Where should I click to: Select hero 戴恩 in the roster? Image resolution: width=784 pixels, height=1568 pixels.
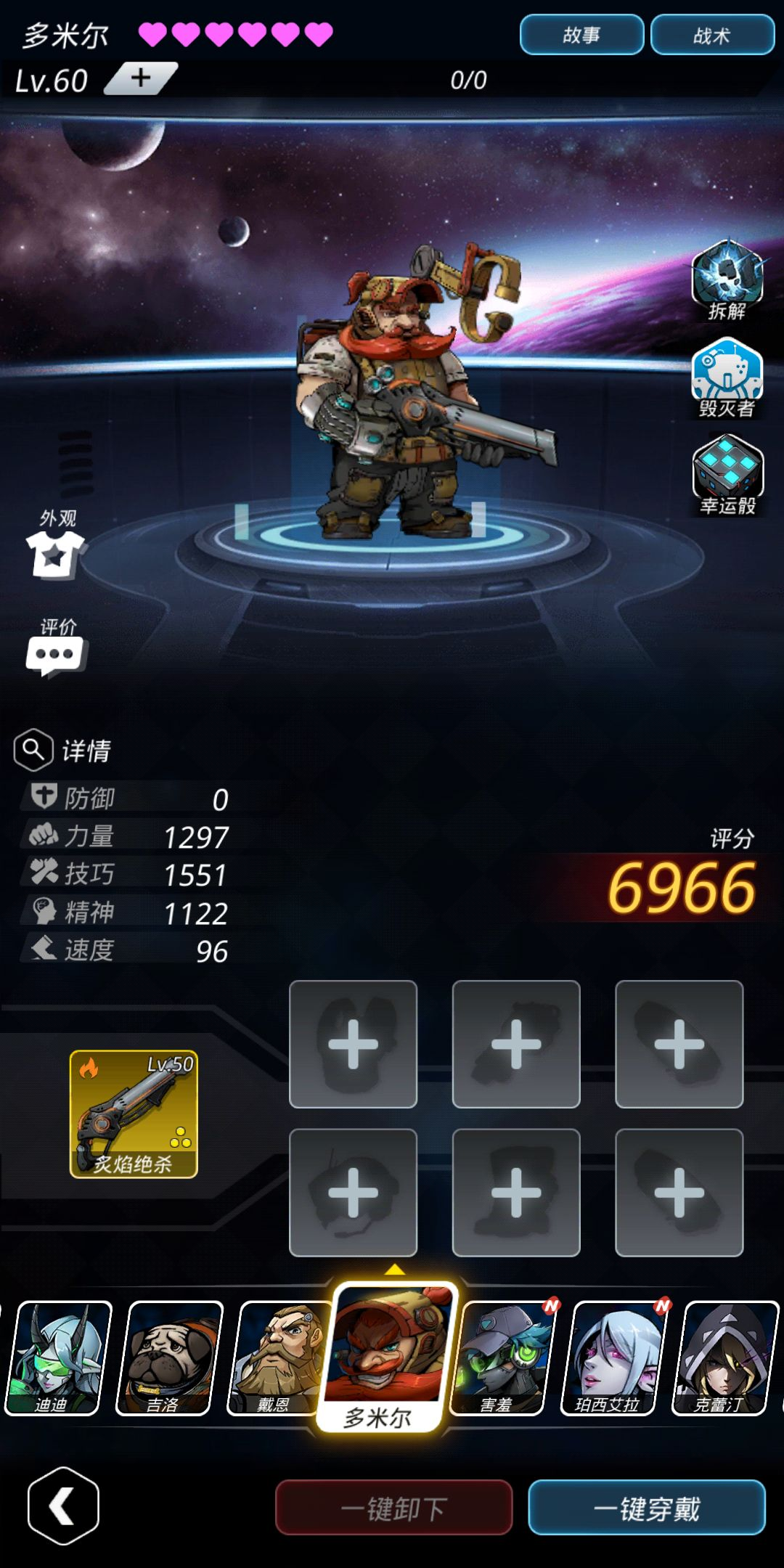pyautogui.click(x=276, y=1357)
